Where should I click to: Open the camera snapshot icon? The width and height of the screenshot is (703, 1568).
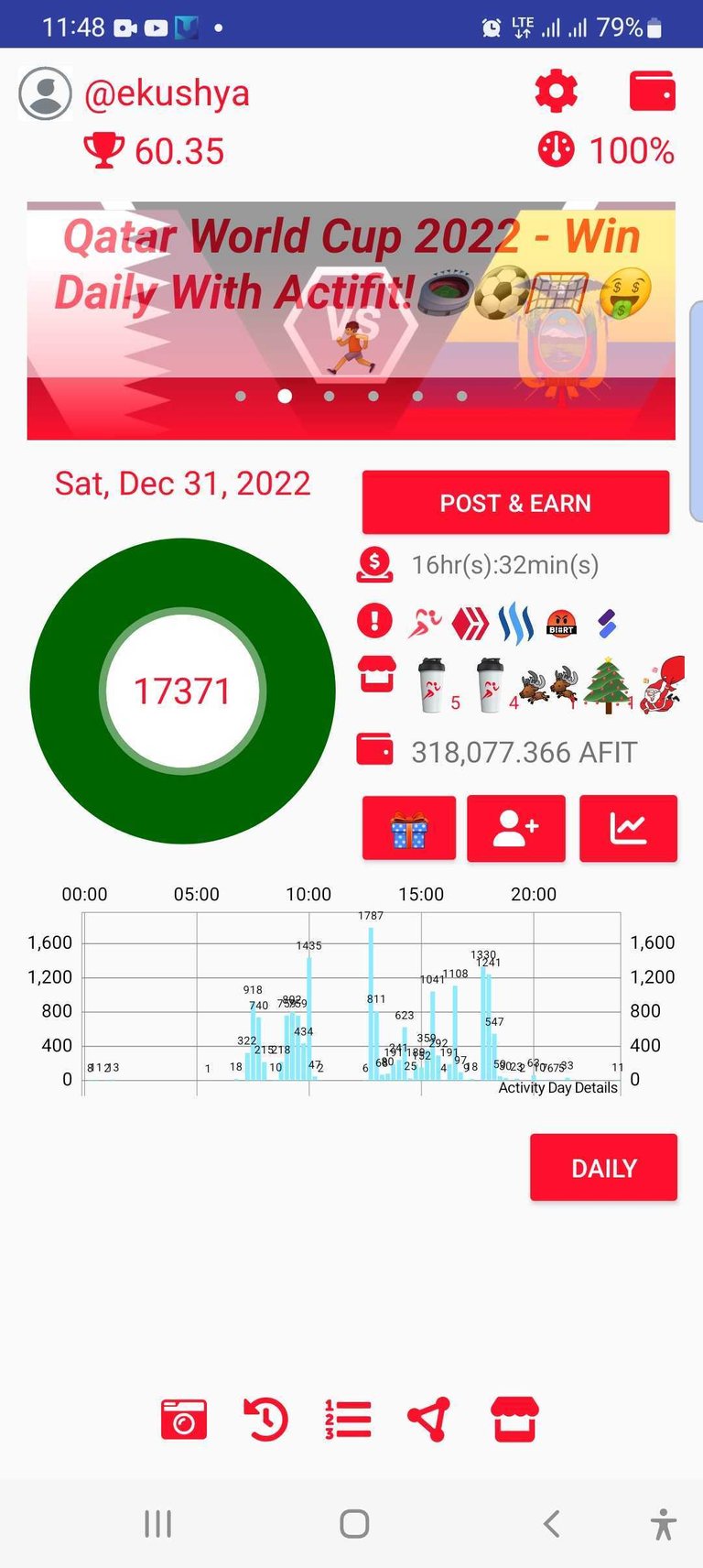[183, 1420]
